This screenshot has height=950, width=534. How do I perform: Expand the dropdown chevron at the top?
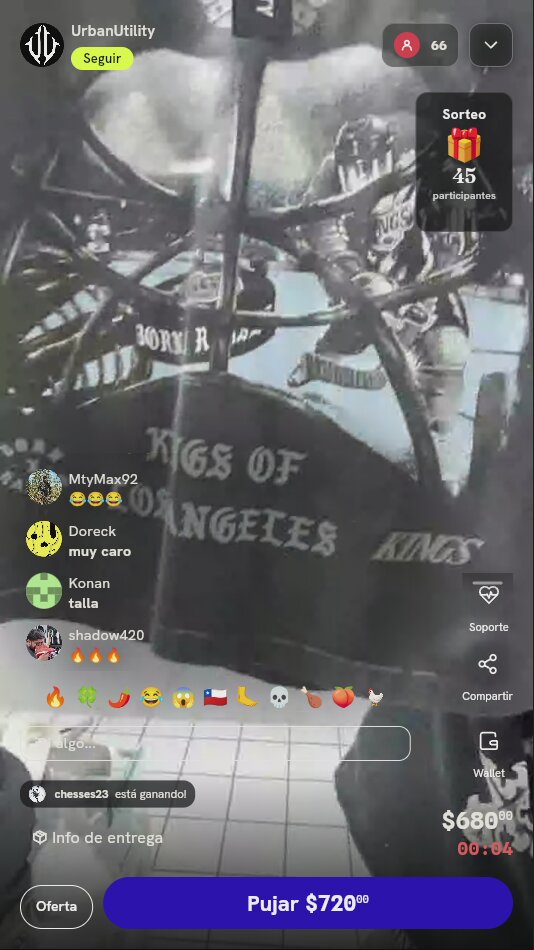pos(491,45)
